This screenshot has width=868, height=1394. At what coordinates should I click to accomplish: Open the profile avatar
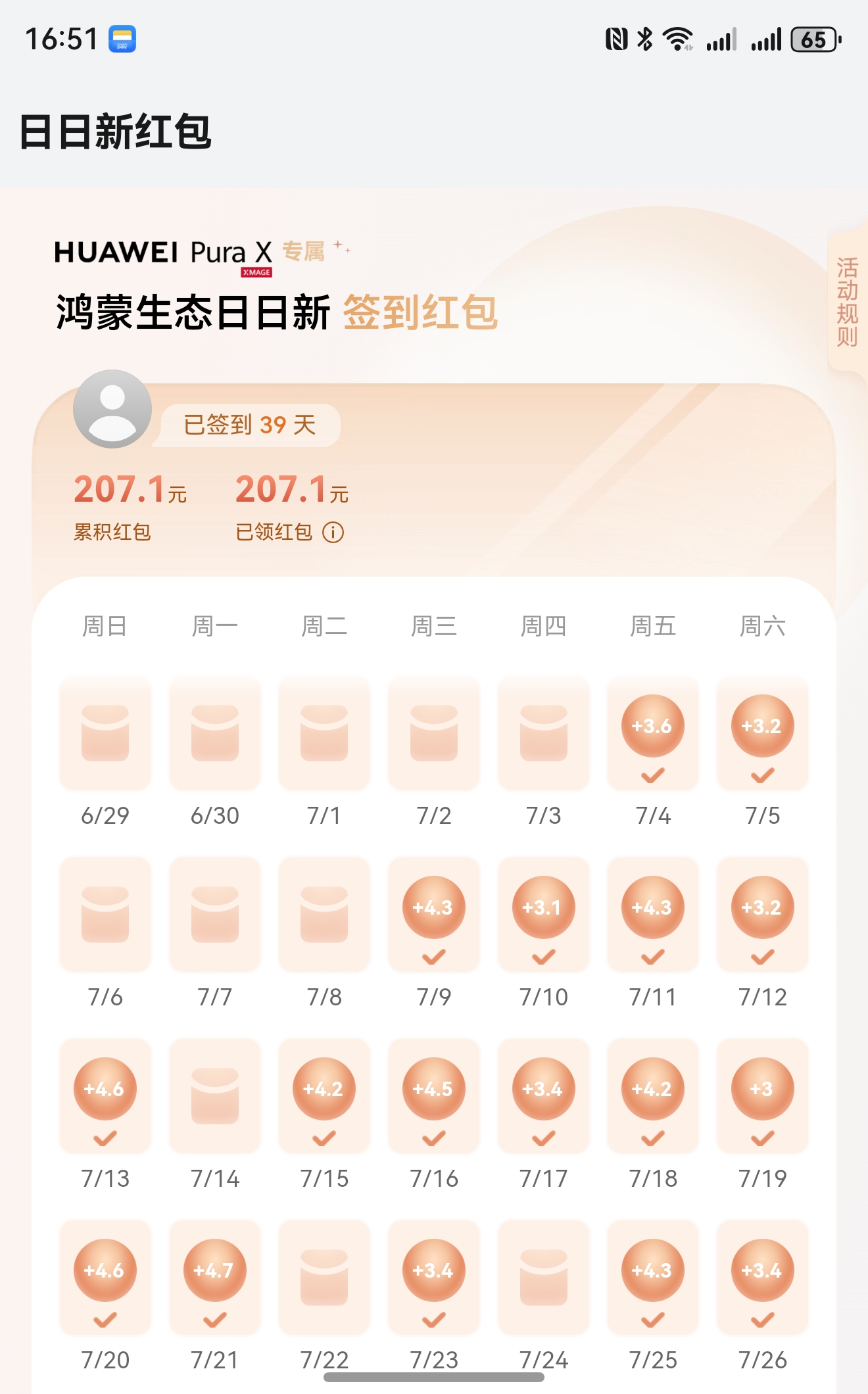click(x=112, y=409)
